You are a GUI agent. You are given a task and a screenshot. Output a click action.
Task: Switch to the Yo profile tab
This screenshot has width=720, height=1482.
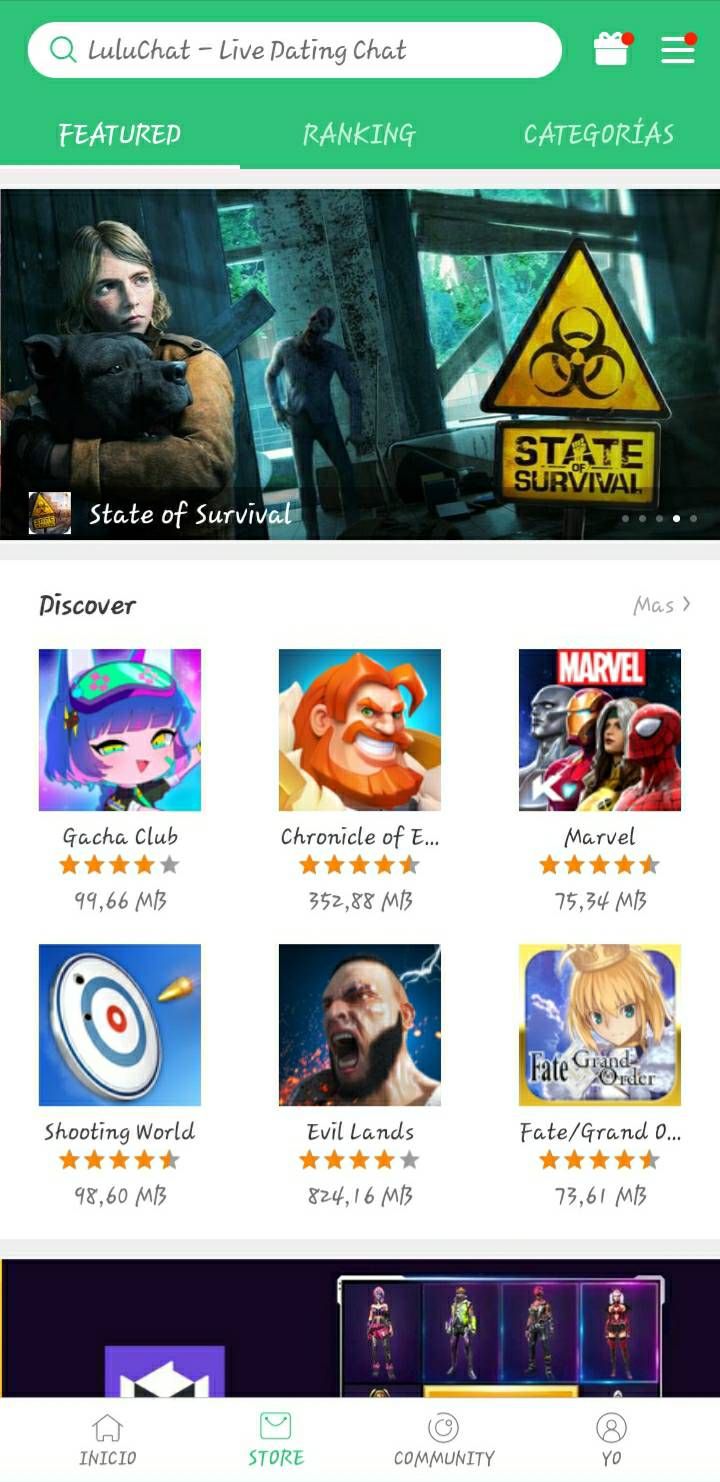click(611, 1440)
